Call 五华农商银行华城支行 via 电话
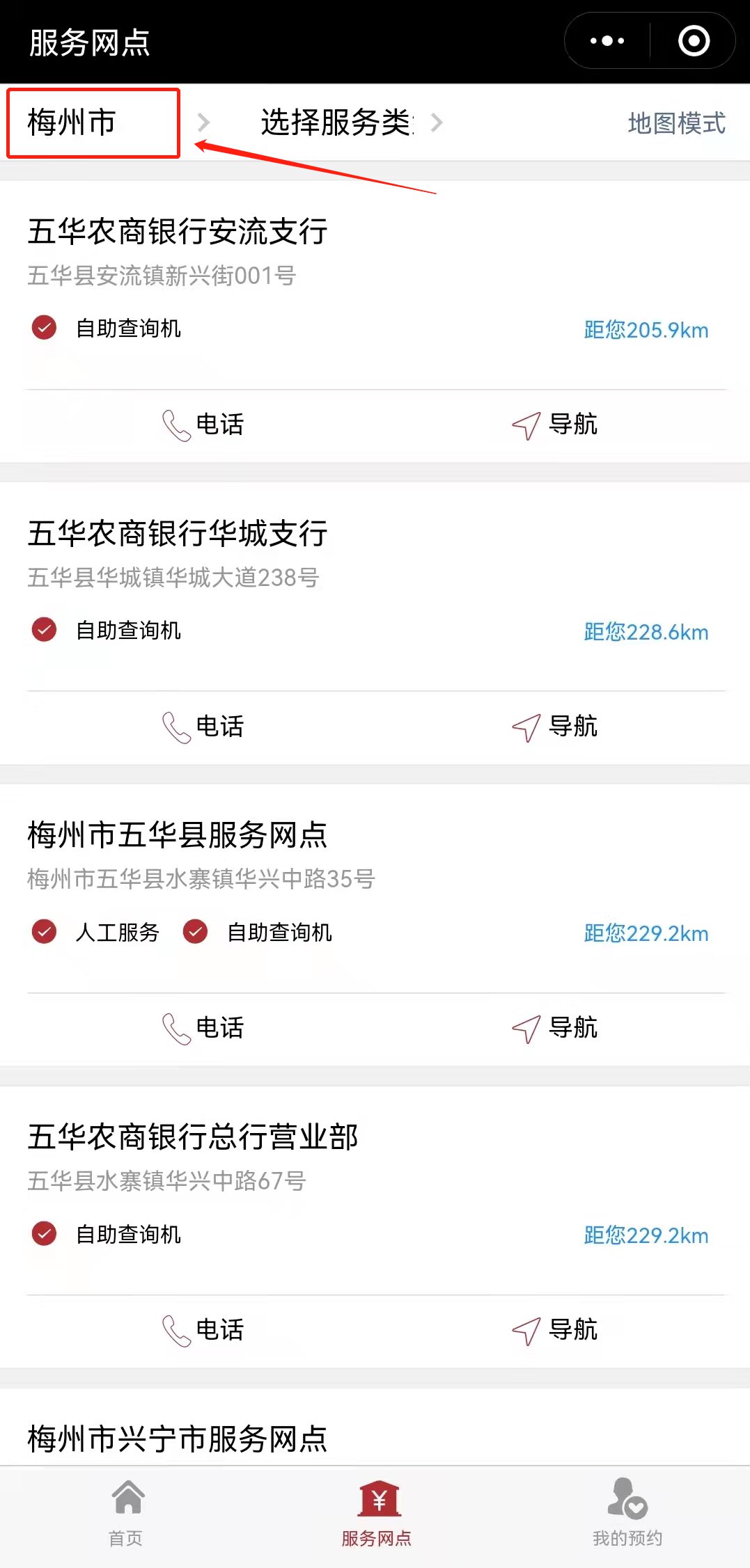The image size is (750, 1568). pyautogui.click(x=203, y=727)
